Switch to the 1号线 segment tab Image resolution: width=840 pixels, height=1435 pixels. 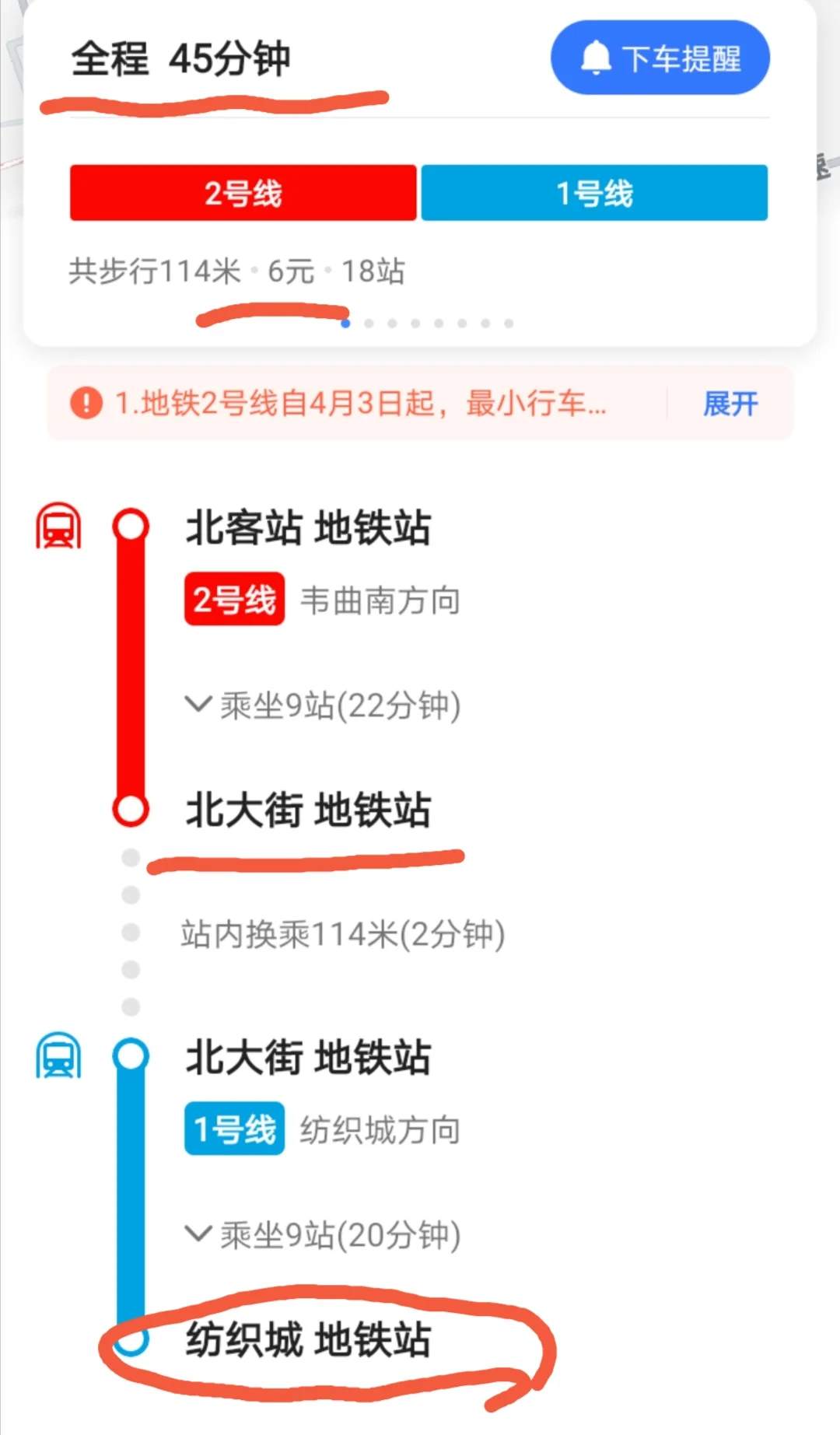(x=595, y=194)
